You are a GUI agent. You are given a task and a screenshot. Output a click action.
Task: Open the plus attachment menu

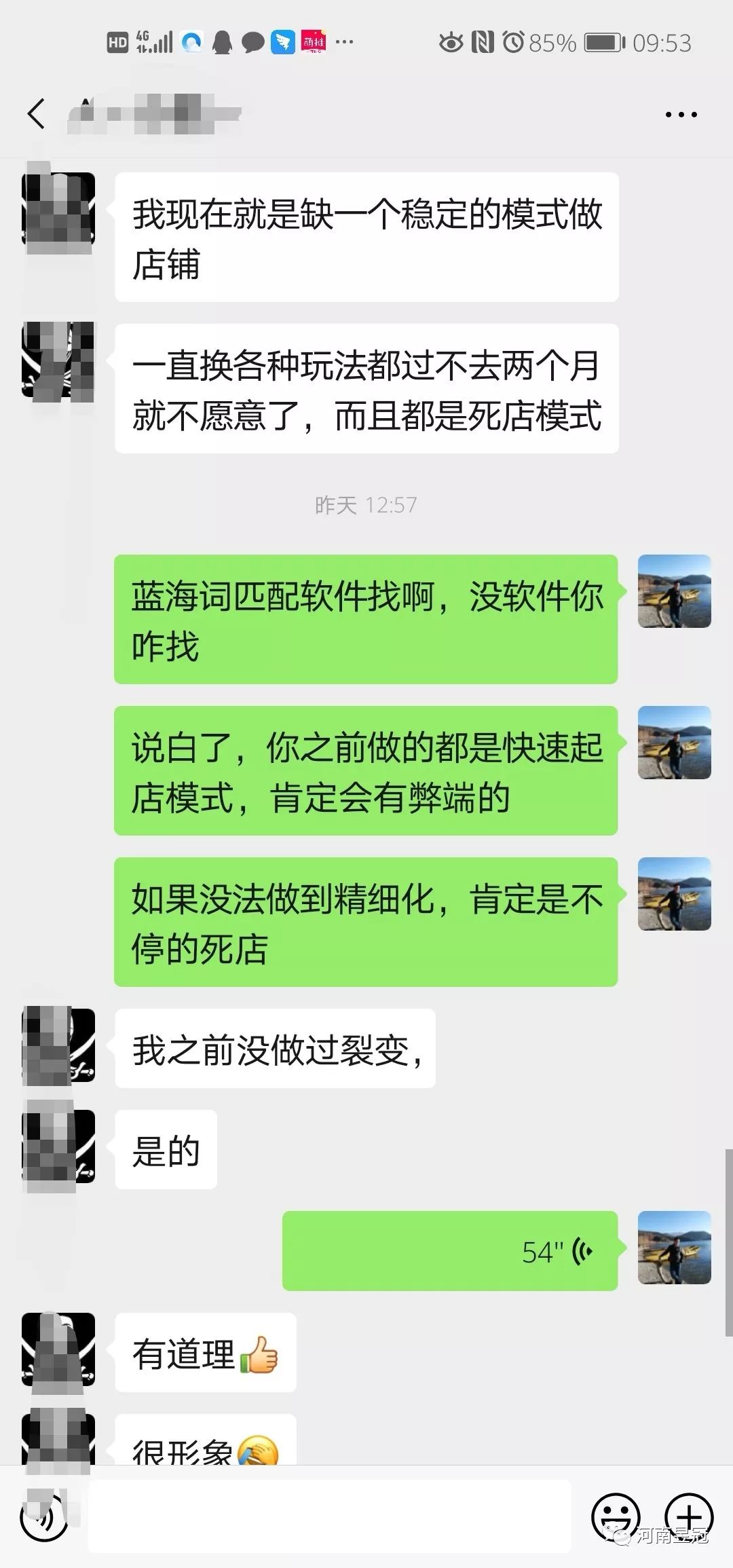click(688, 1516)
